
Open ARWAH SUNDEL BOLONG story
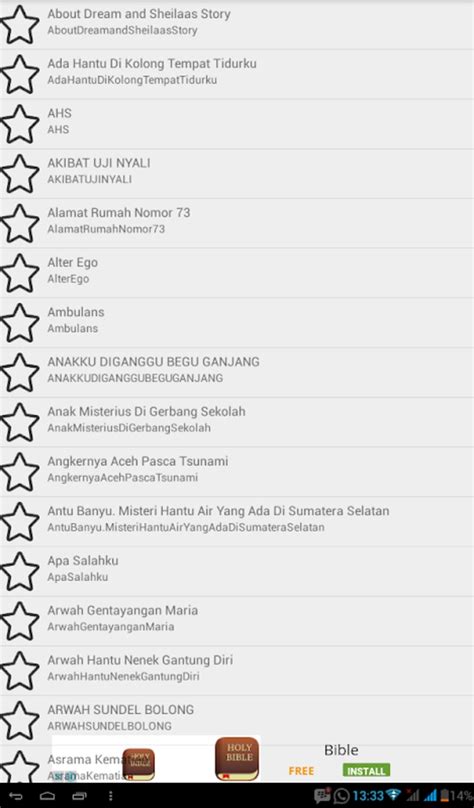coord(237,720)
